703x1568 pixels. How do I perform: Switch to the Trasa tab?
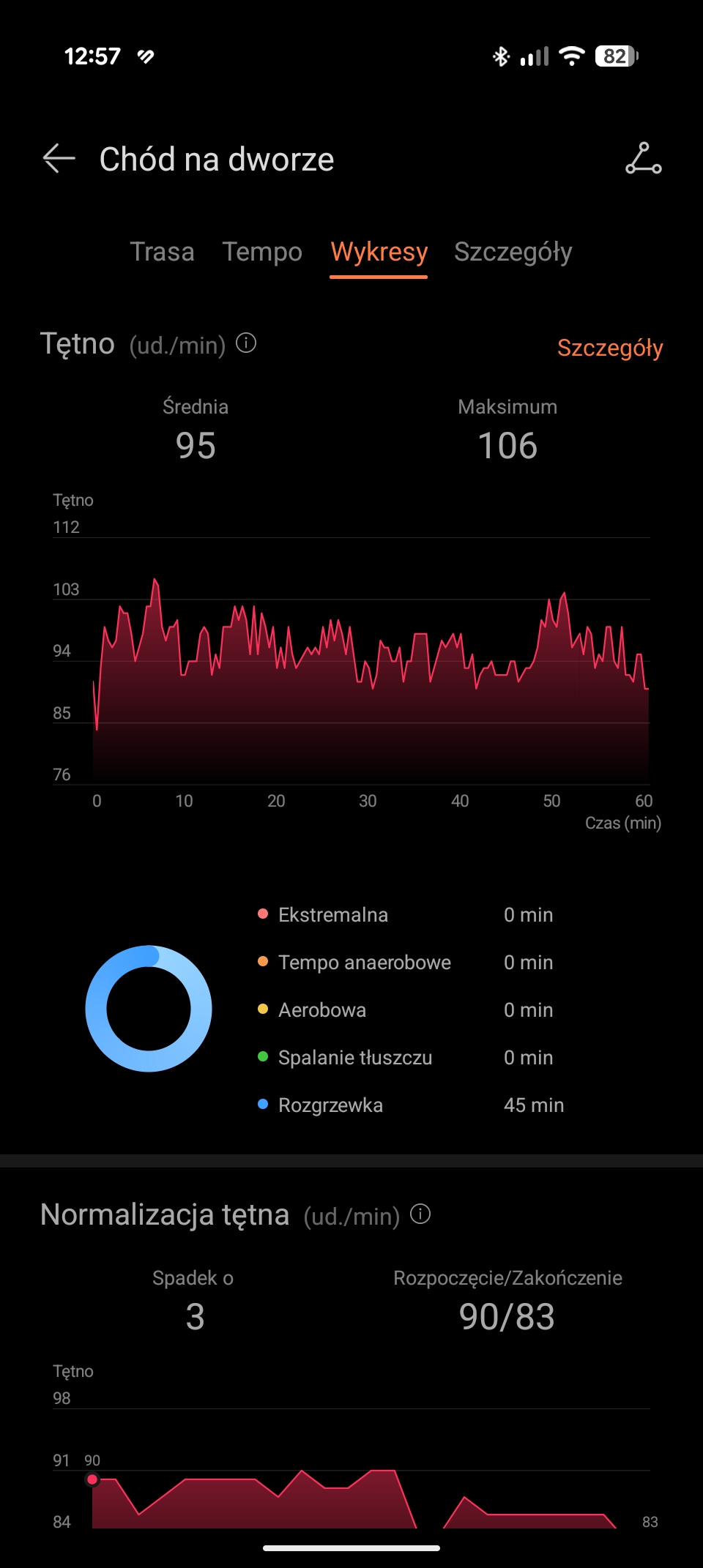[162, 252]
